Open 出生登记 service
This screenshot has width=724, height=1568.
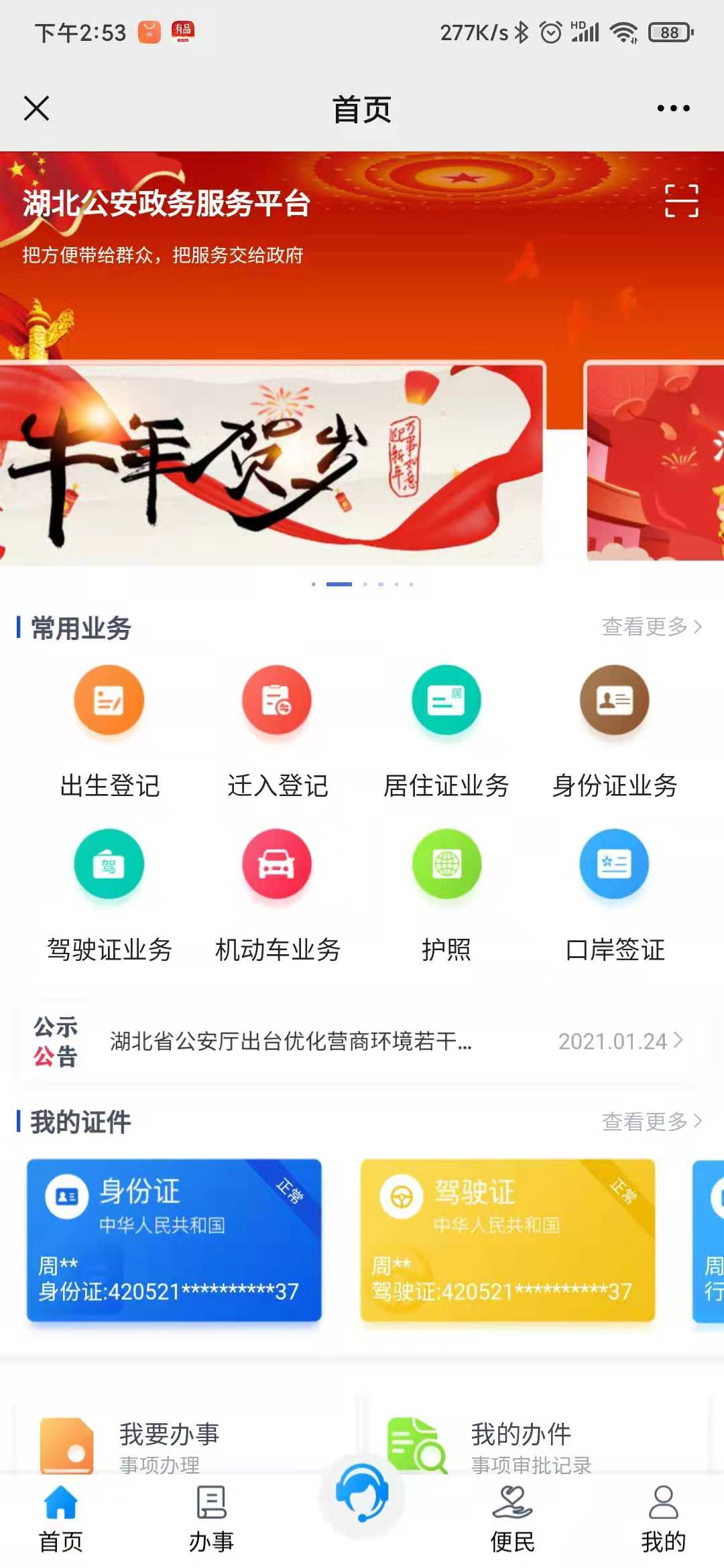109,730
